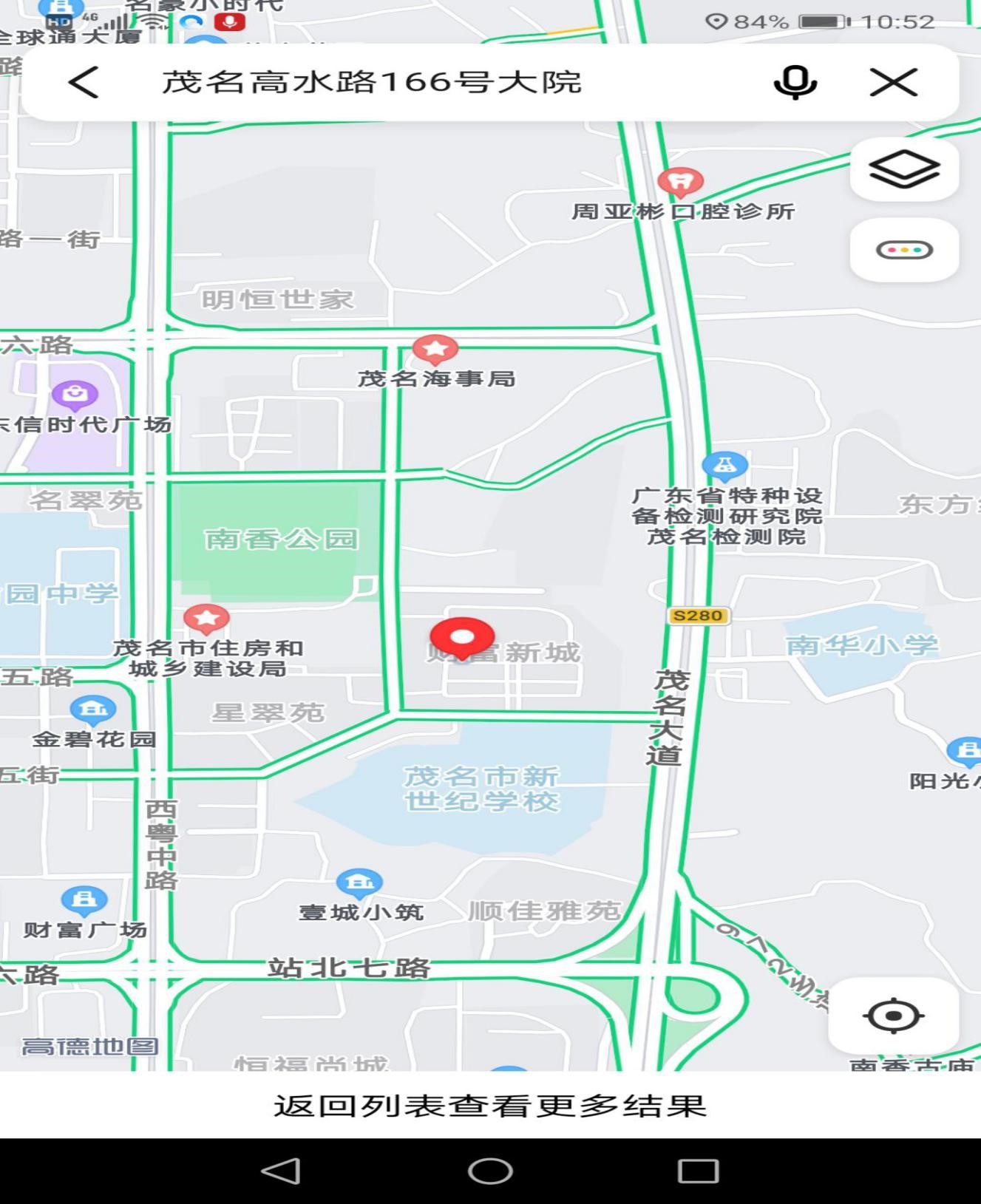The image size is (981, 1204).
Task: Clear the search with the X icon
Action: point(893,82)
